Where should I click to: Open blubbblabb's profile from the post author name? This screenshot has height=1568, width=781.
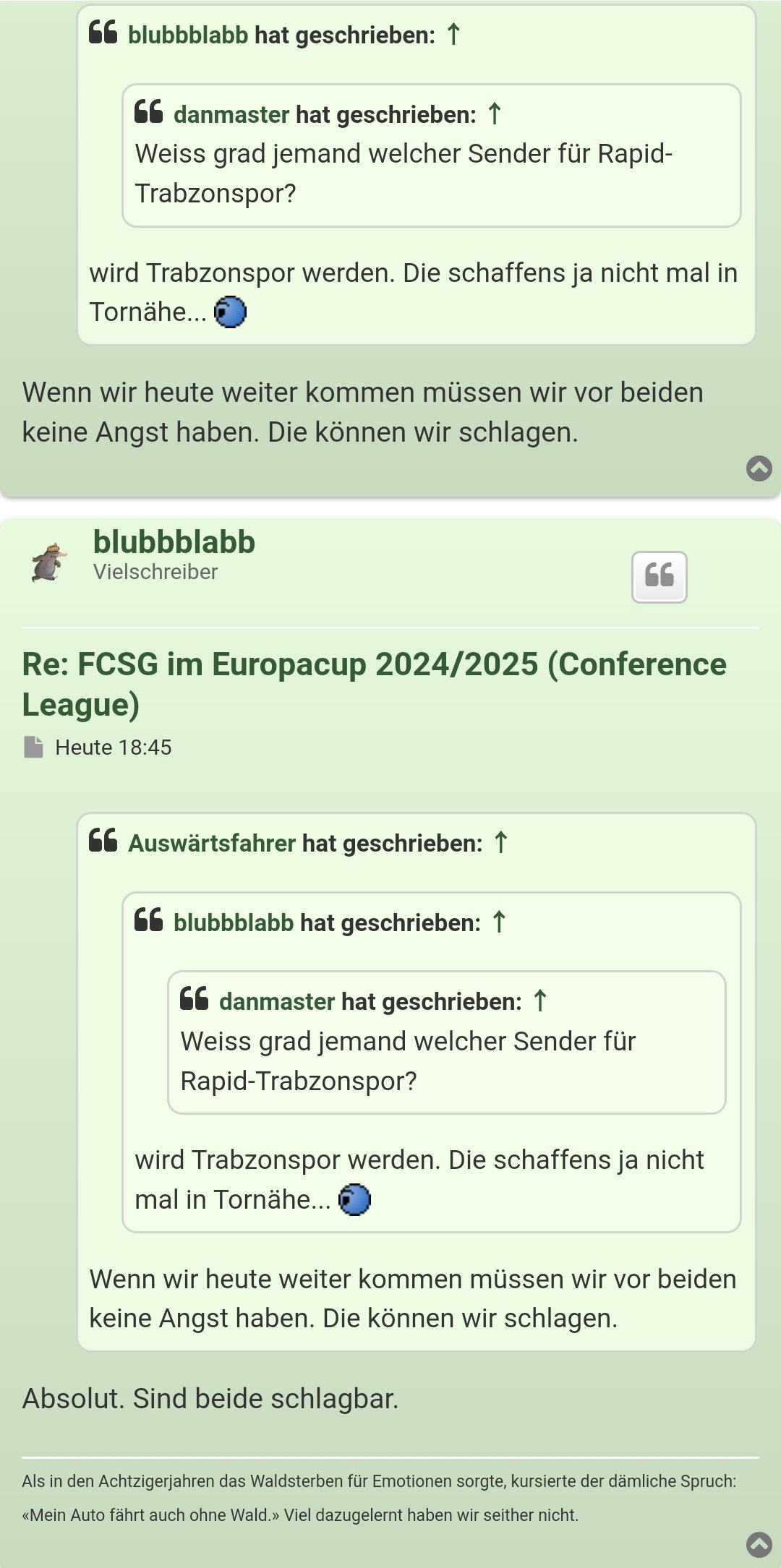(174, 542)
